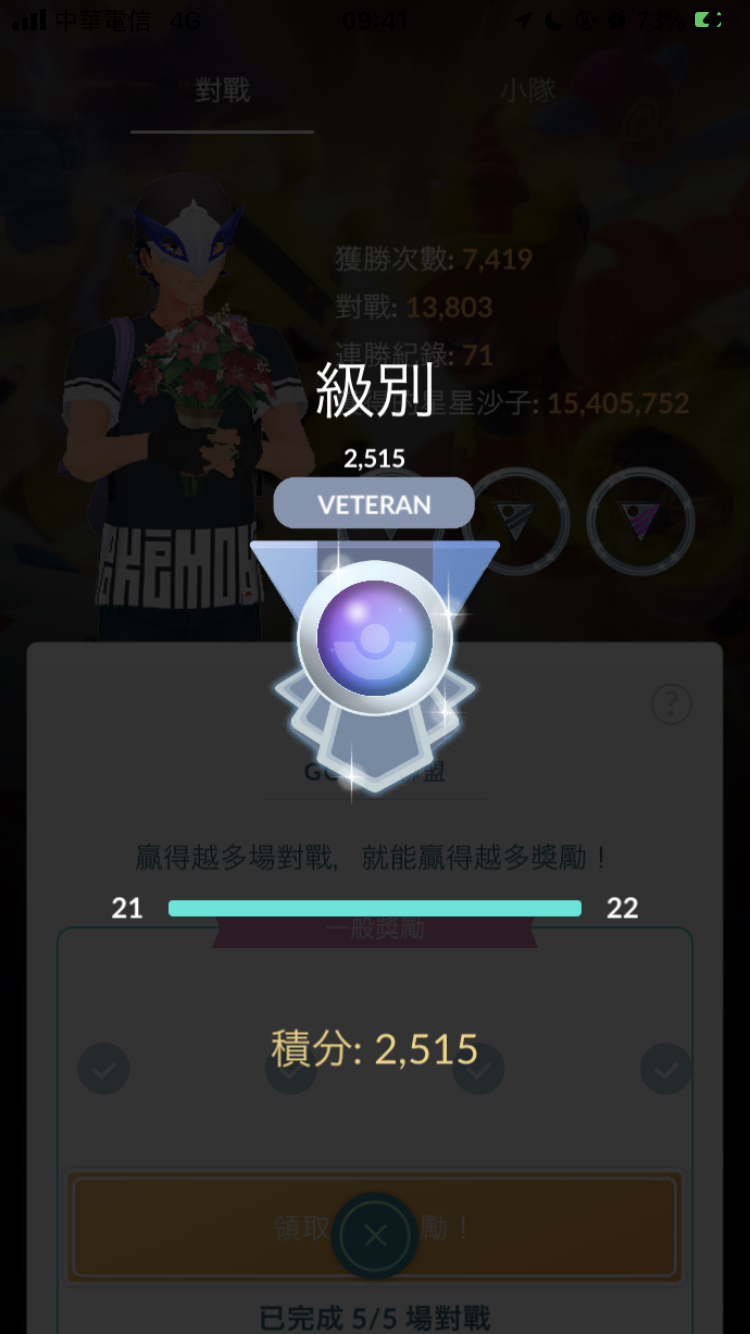Close the rank overlay with the X button
The image size is (750, 1334).
tap(375, 1236)
